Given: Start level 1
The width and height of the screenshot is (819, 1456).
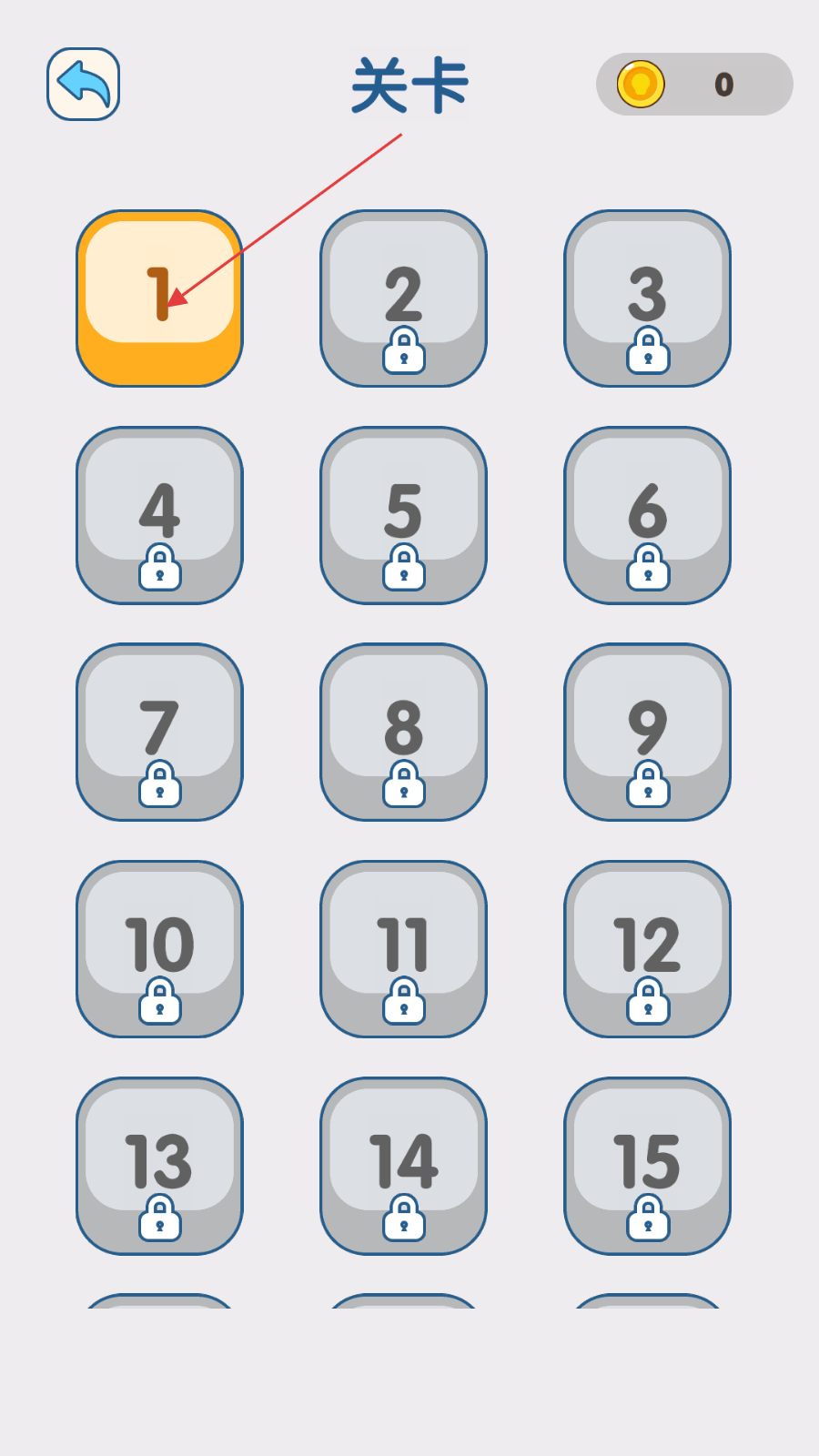Looking at the screenshot, I should 159,298.
